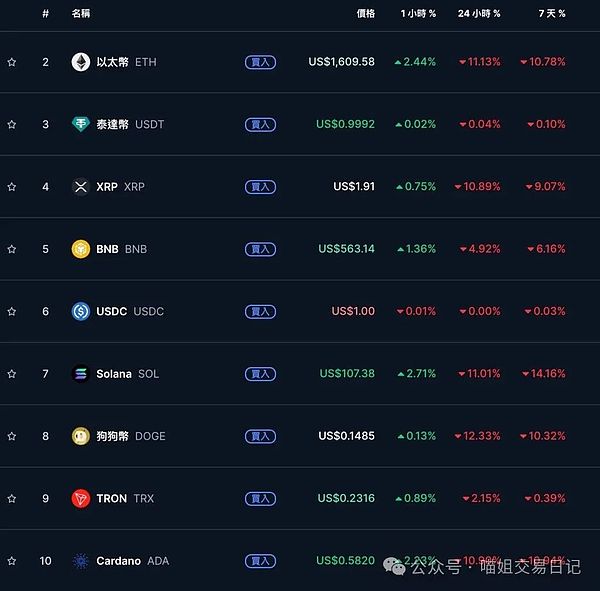The height and width of the screenshot is (591, 600).
Task: Favorite USDC with the star icon
Action: click(12, 311)
